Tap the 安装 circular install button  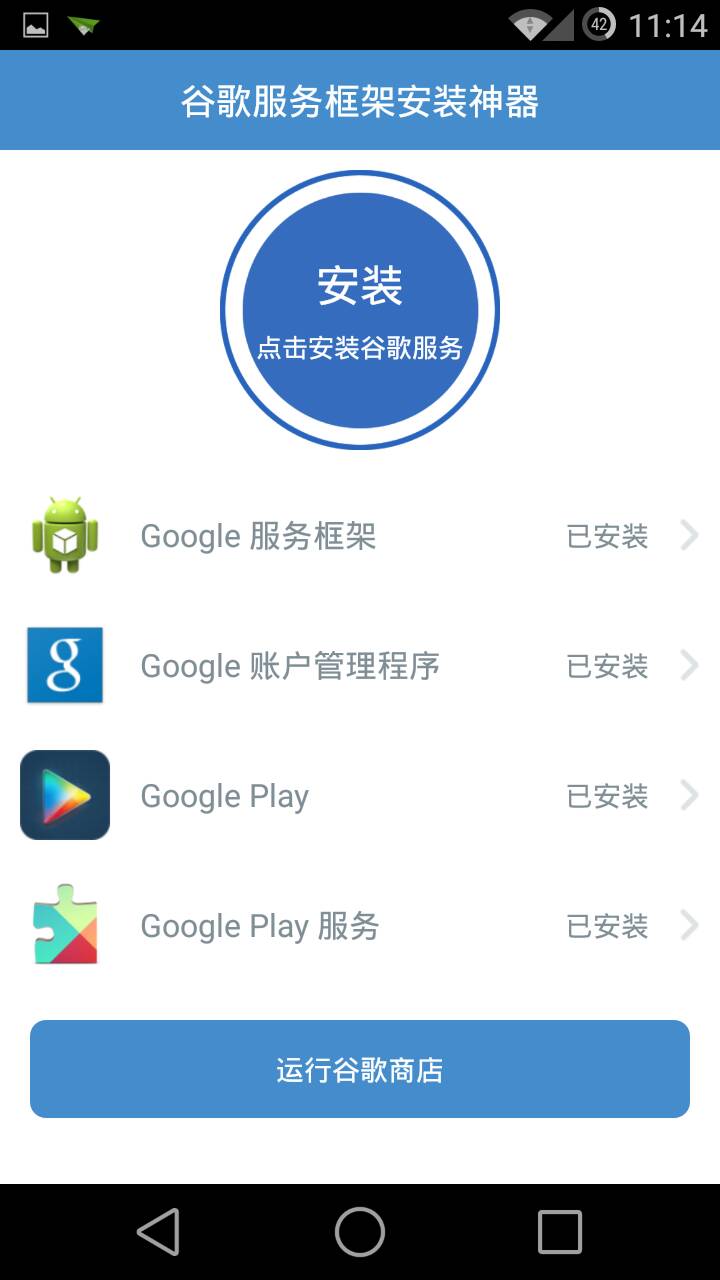pyautogui.click(x=358, y=310)
